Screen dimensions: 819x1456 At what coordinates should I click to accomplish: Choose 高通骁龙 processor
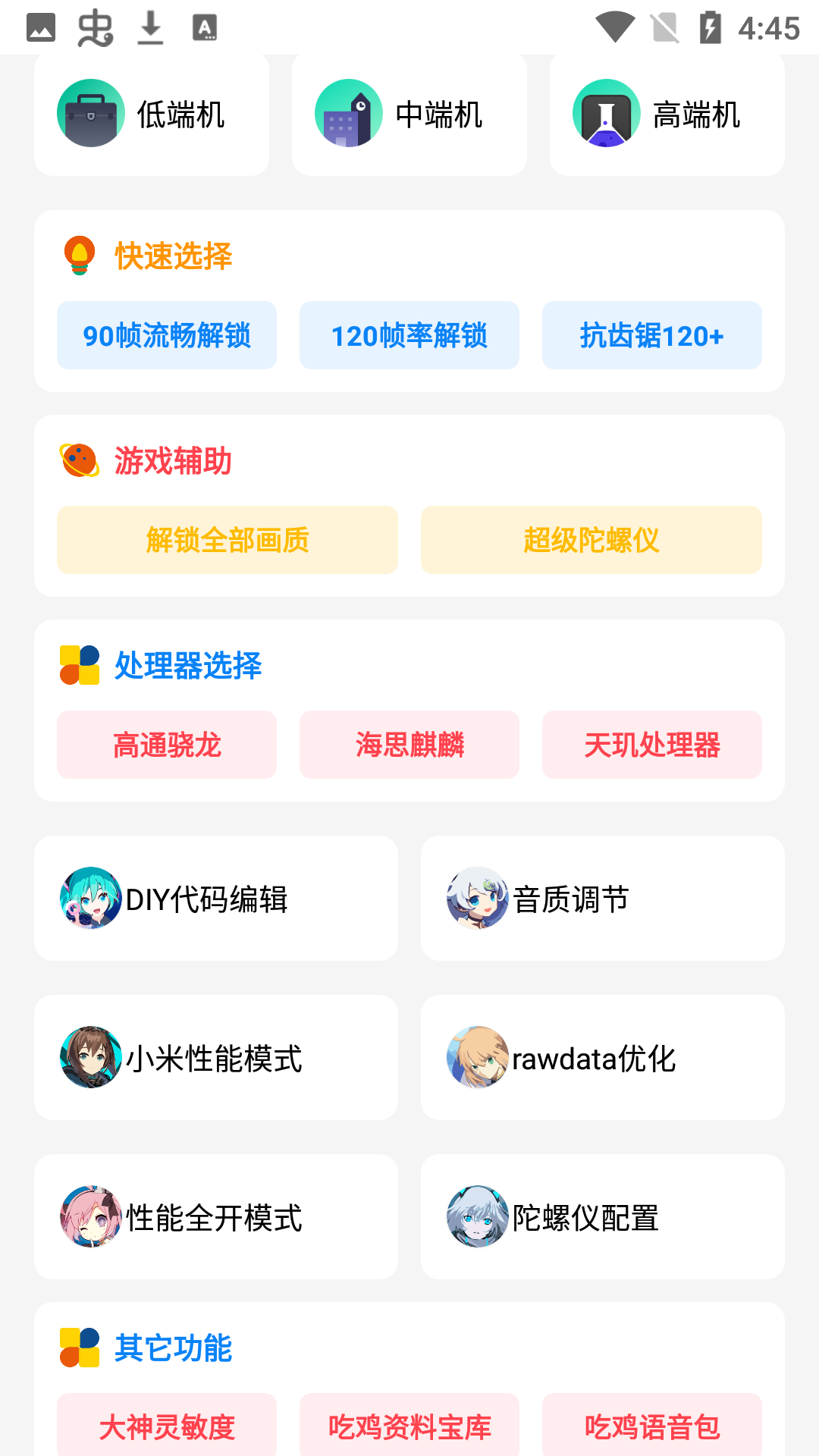(x=167, y=745)
